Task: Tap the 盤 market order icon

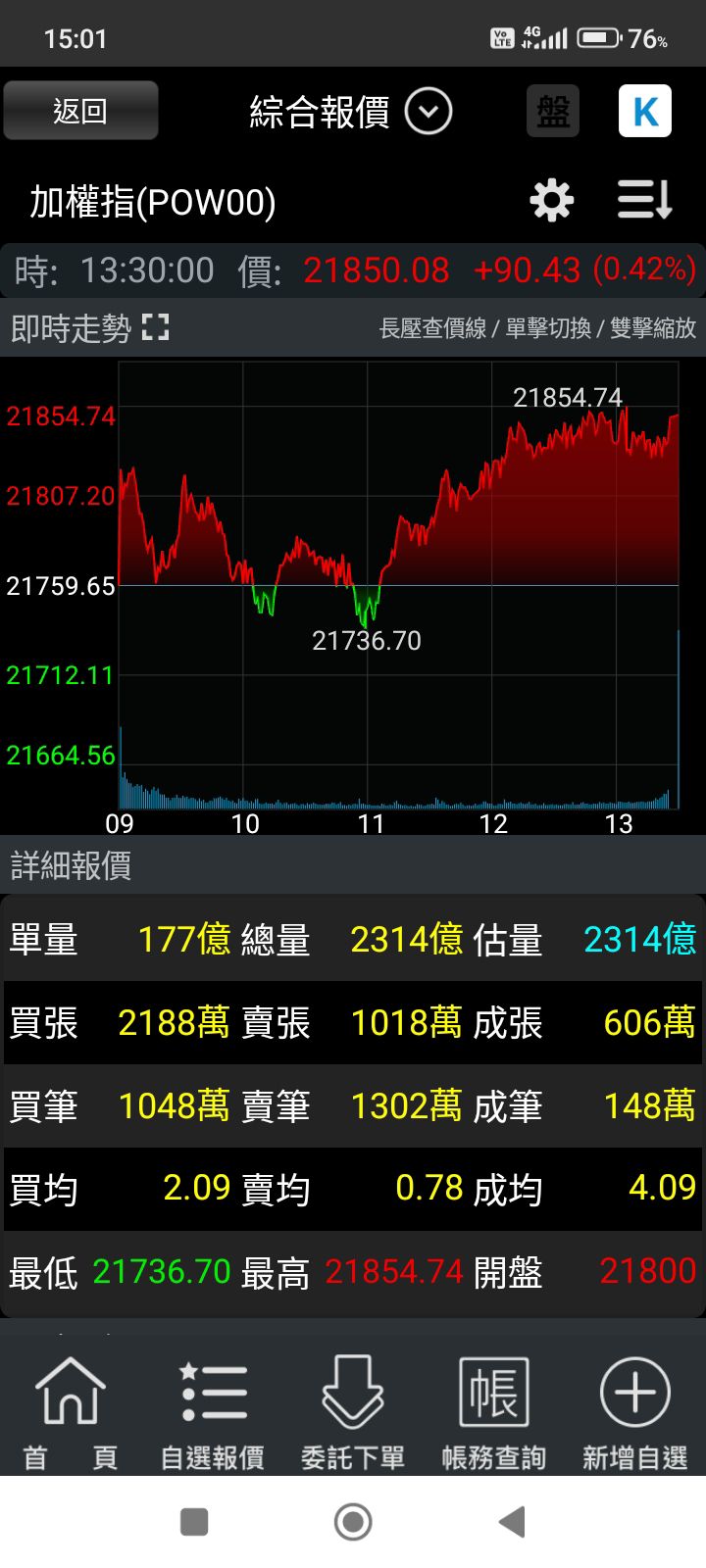Action: point(553,110)
